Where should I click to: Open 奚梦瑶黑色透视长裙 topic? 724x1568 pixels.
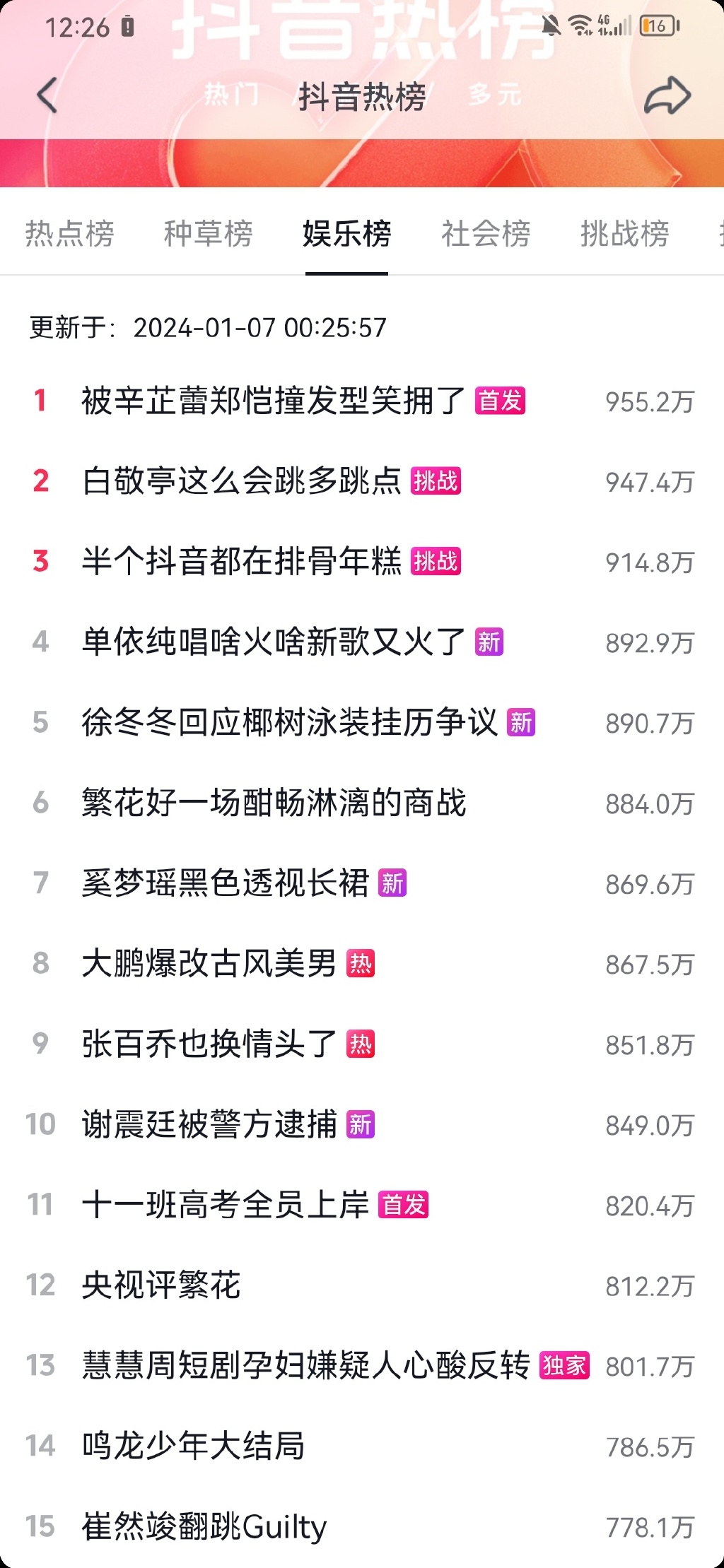(x=362, y=883)
